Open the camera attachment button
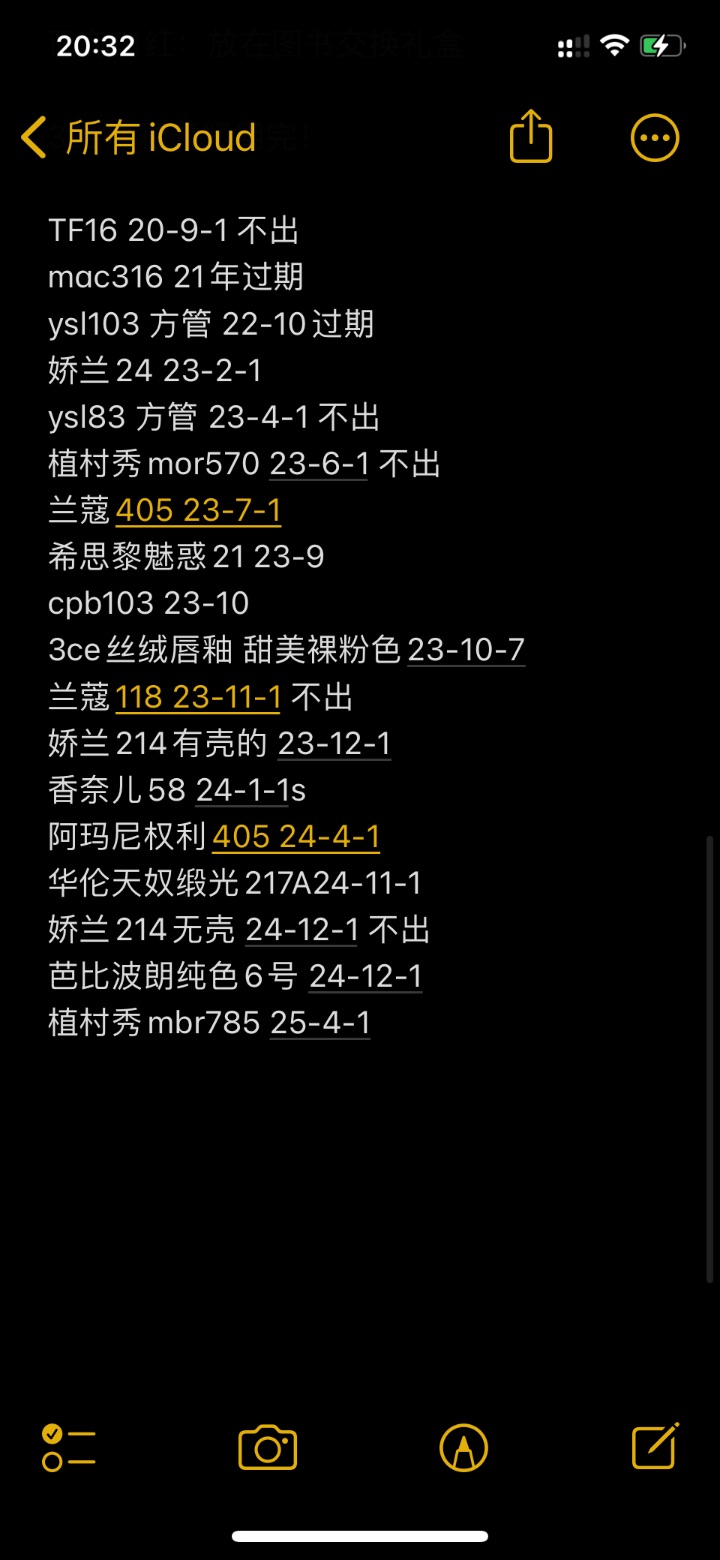The height and width of the screenshot is (1560, 720). [x=268, y=1448]
